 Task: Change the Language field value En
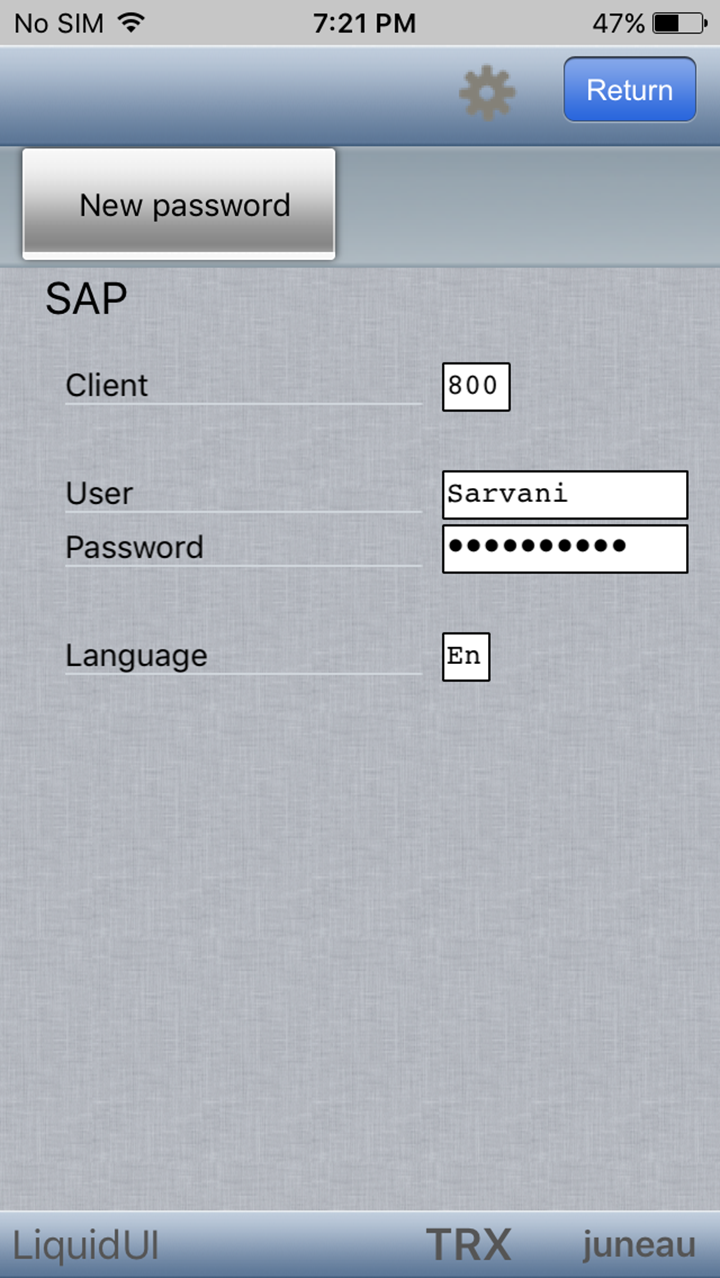coord(465,657)
